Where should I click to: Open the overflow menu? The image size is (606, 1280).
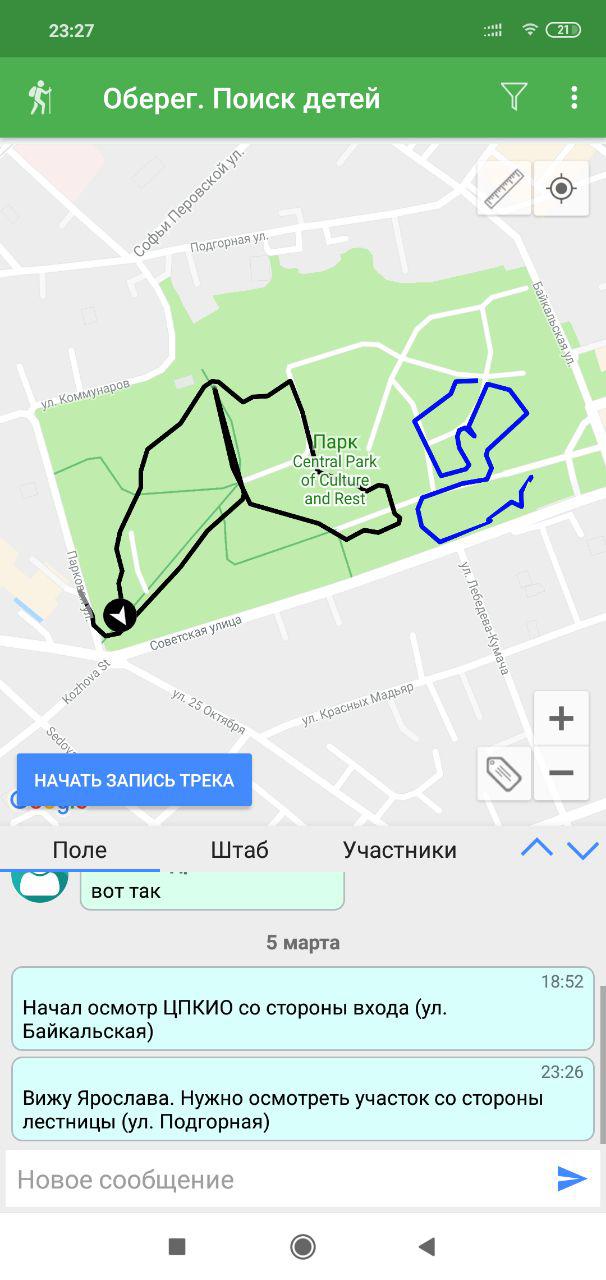tap(574, 97)
